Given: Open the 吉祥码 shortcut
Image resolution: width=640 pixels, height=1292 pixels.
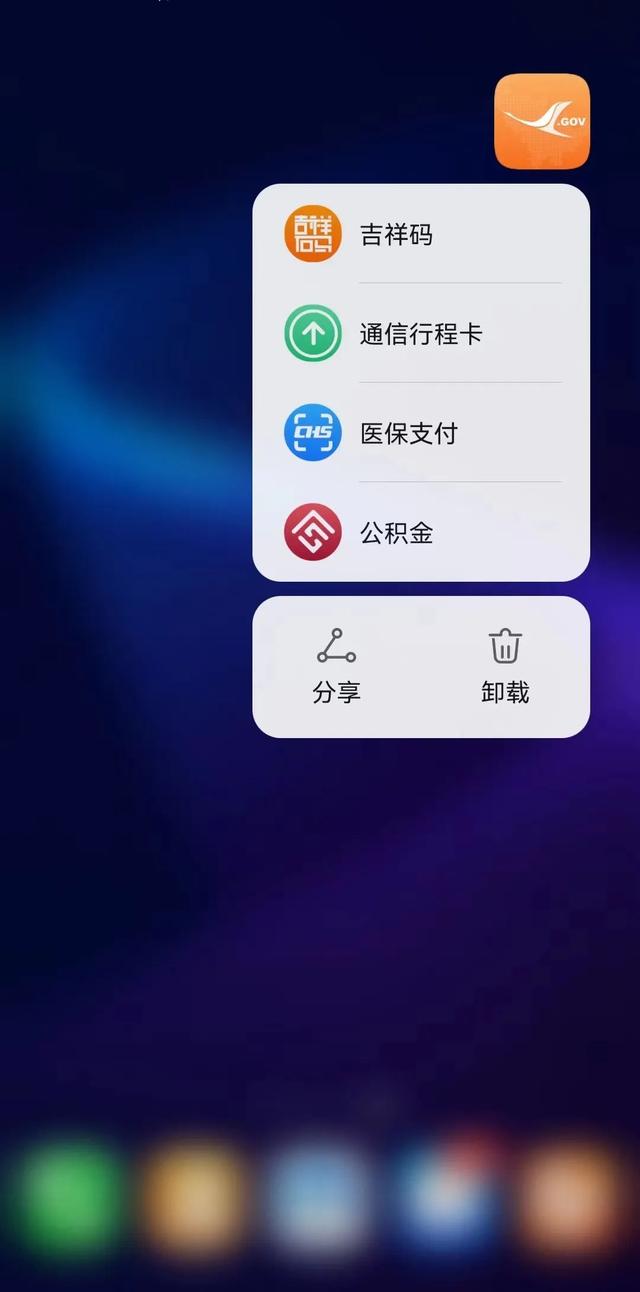Looking at the screenshot, I should [x=420, y=235].
